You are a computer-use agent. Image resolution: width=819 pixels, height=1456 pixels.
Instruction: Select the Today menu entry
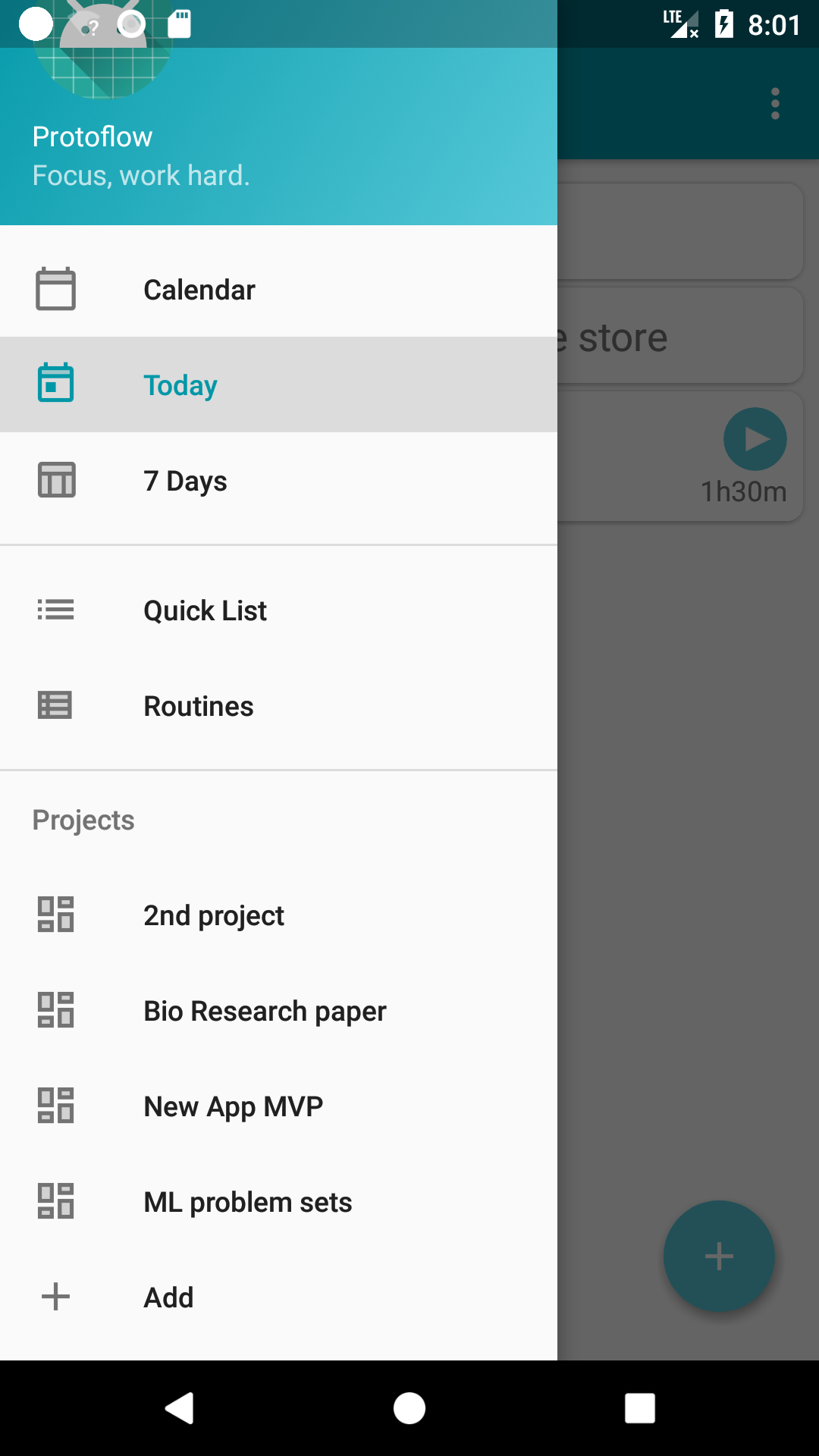(179, 384)
